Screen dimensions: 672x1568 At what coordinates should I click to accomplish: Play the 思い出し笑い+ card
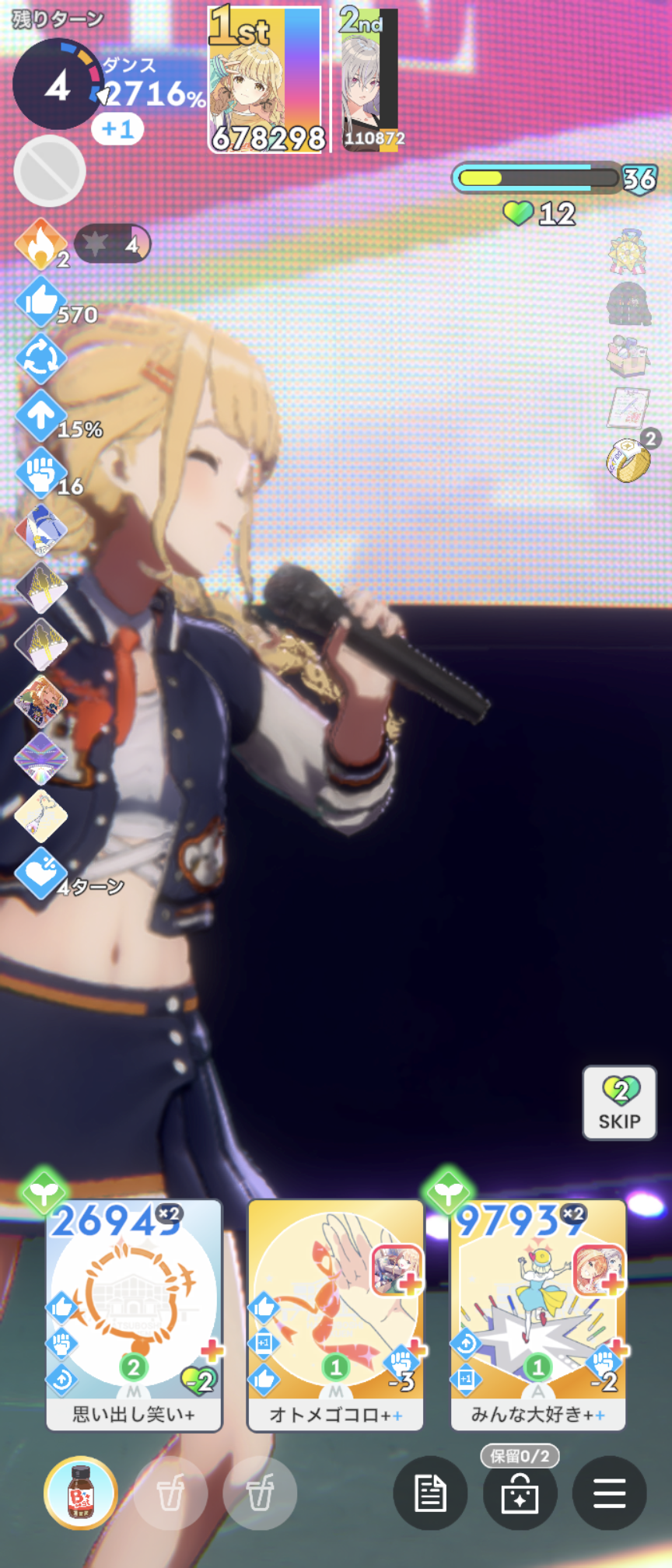click(134, 1313)
